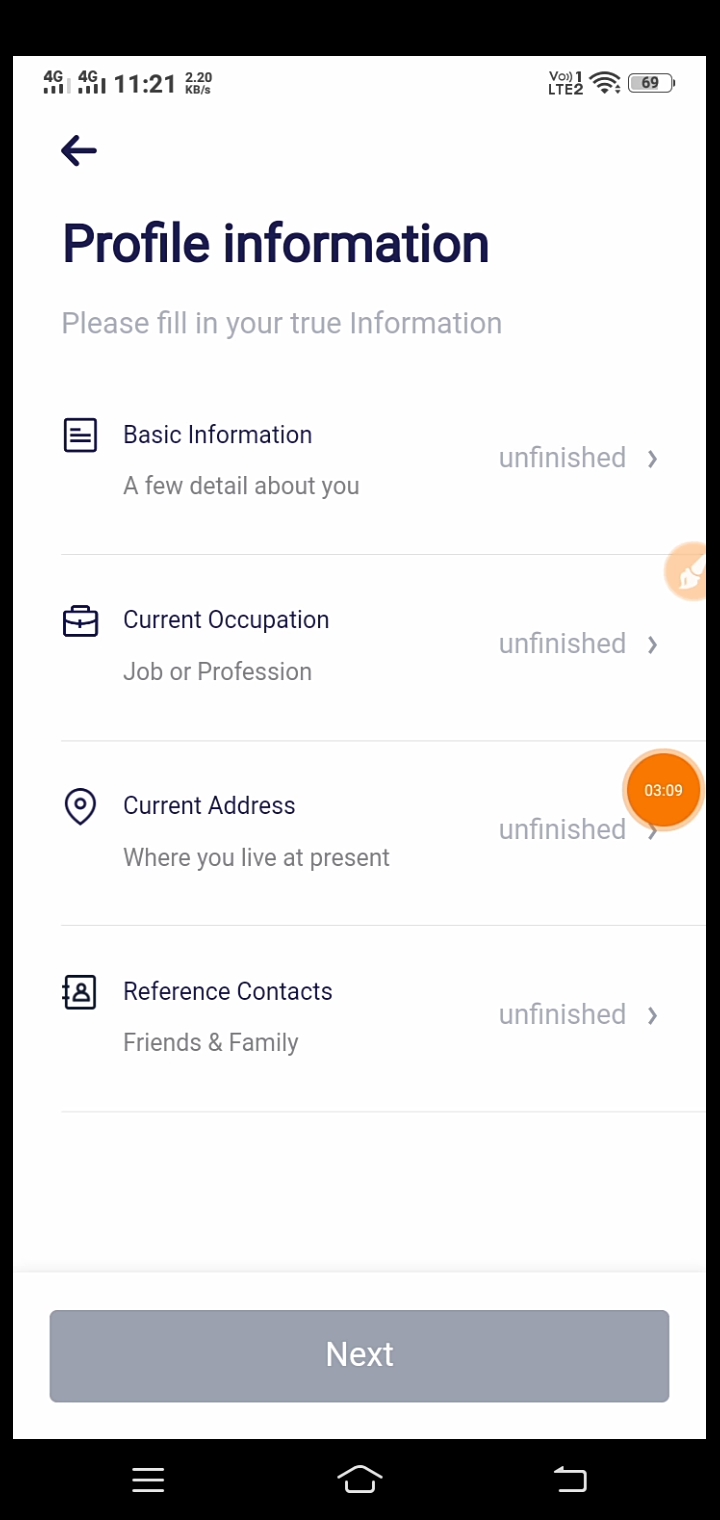
Task: Tap the system back button
Action: click(x=570, y=1479)
